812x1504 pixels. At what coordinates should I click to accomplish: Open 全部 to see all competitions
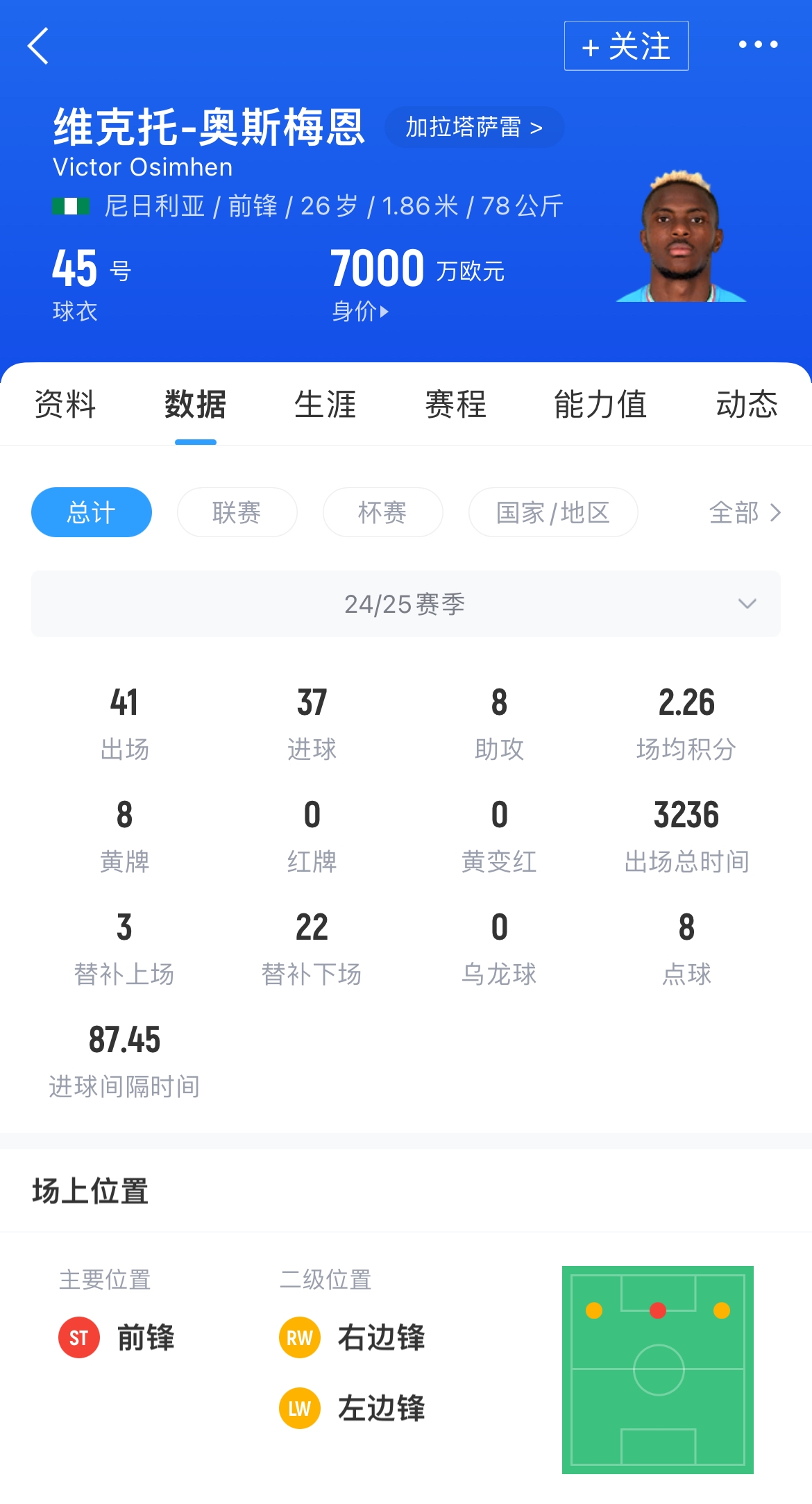[745, 513]
